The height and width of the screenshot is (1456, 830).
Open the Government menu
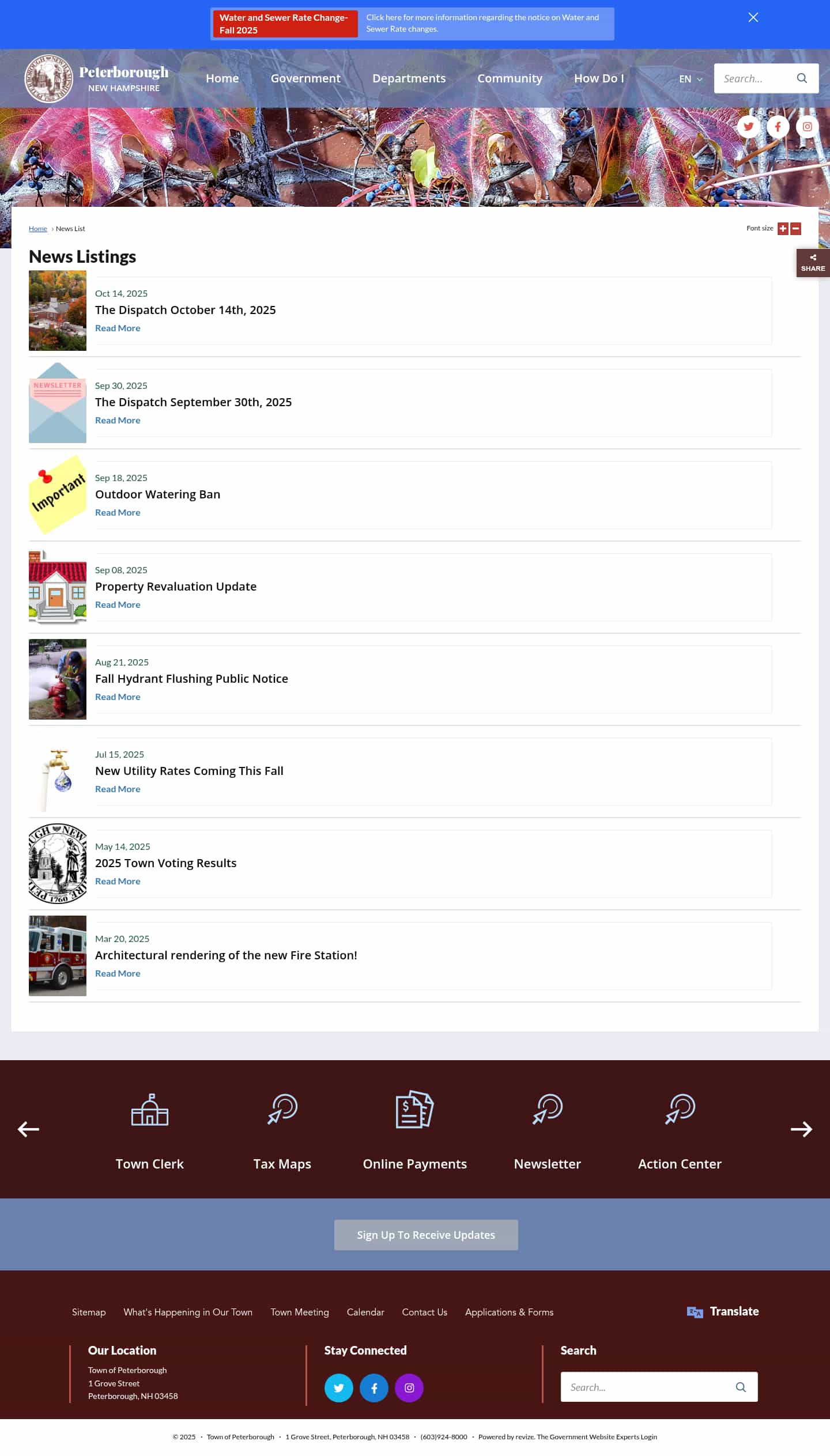point(305,78)
